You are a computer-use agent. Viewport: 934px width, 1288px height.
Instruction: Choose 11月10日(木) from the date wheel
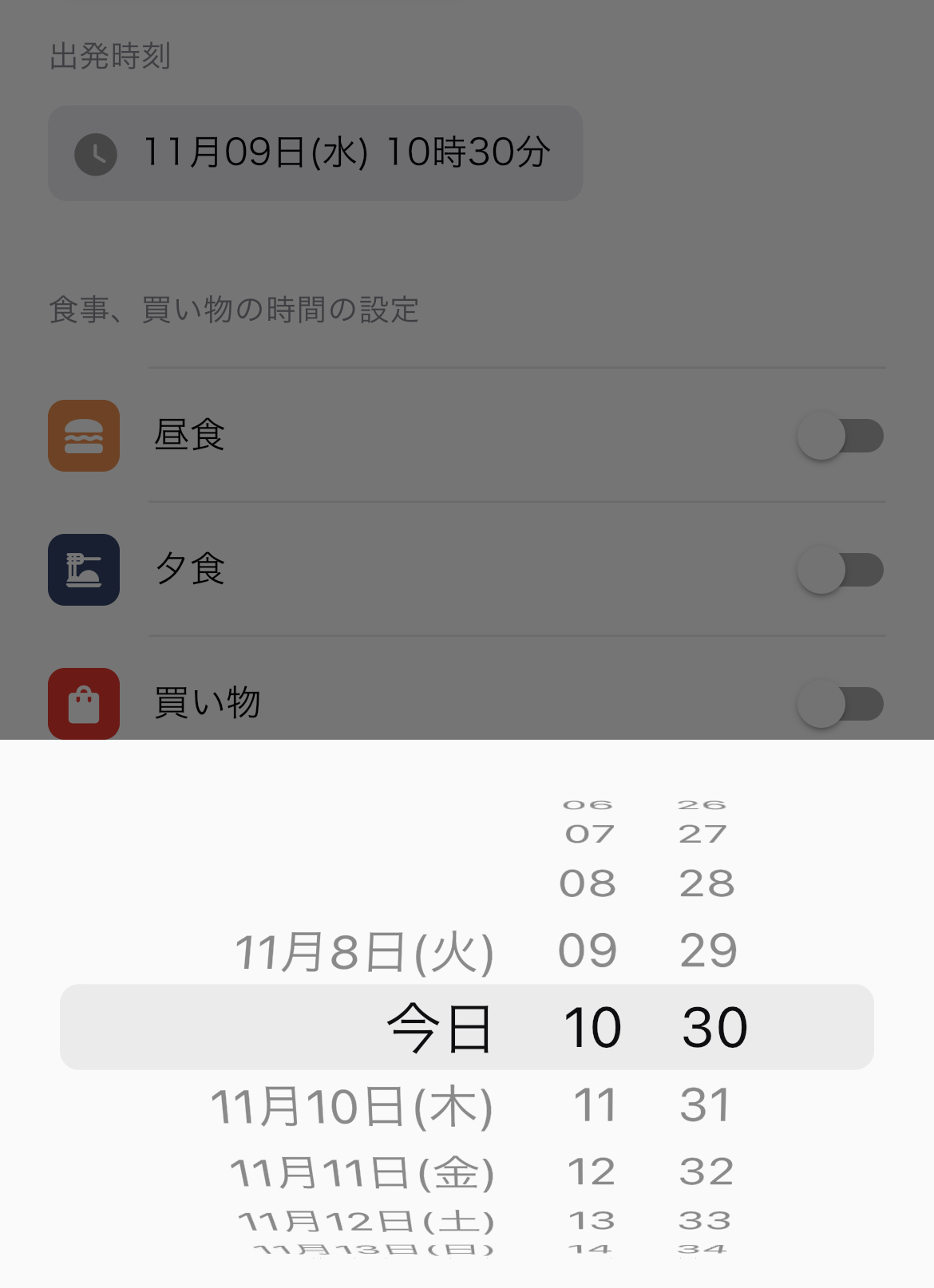353,1105
